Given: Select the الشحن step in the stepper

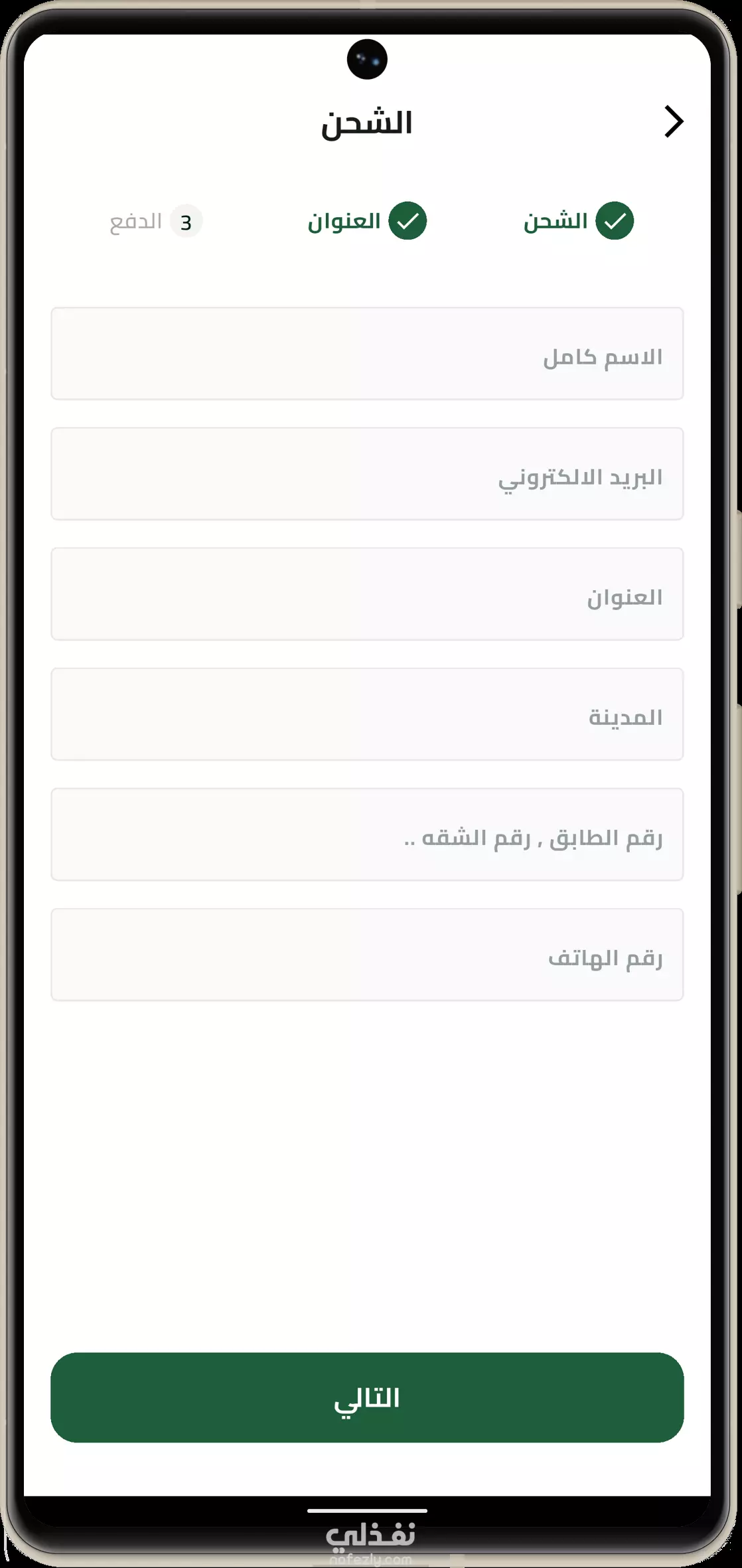Looking at the screenshot, I should click(x=578, y=221).
